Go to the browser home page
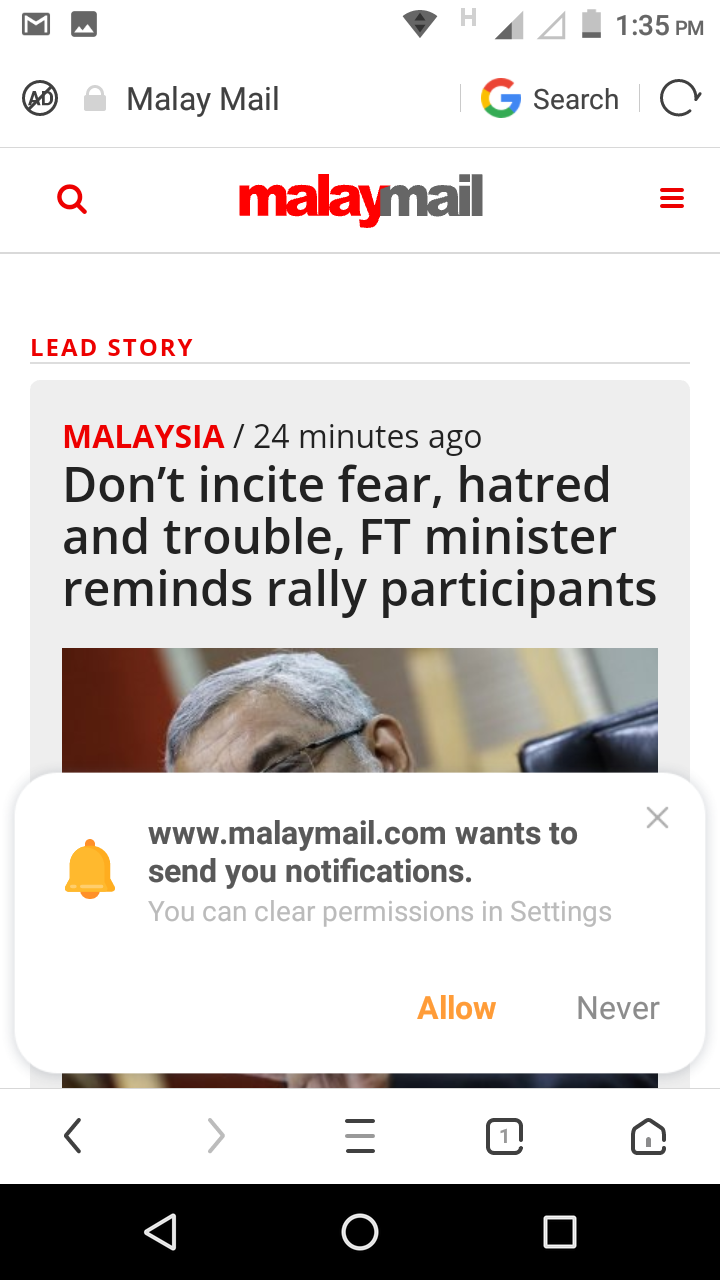 [x=648, y=1136]
